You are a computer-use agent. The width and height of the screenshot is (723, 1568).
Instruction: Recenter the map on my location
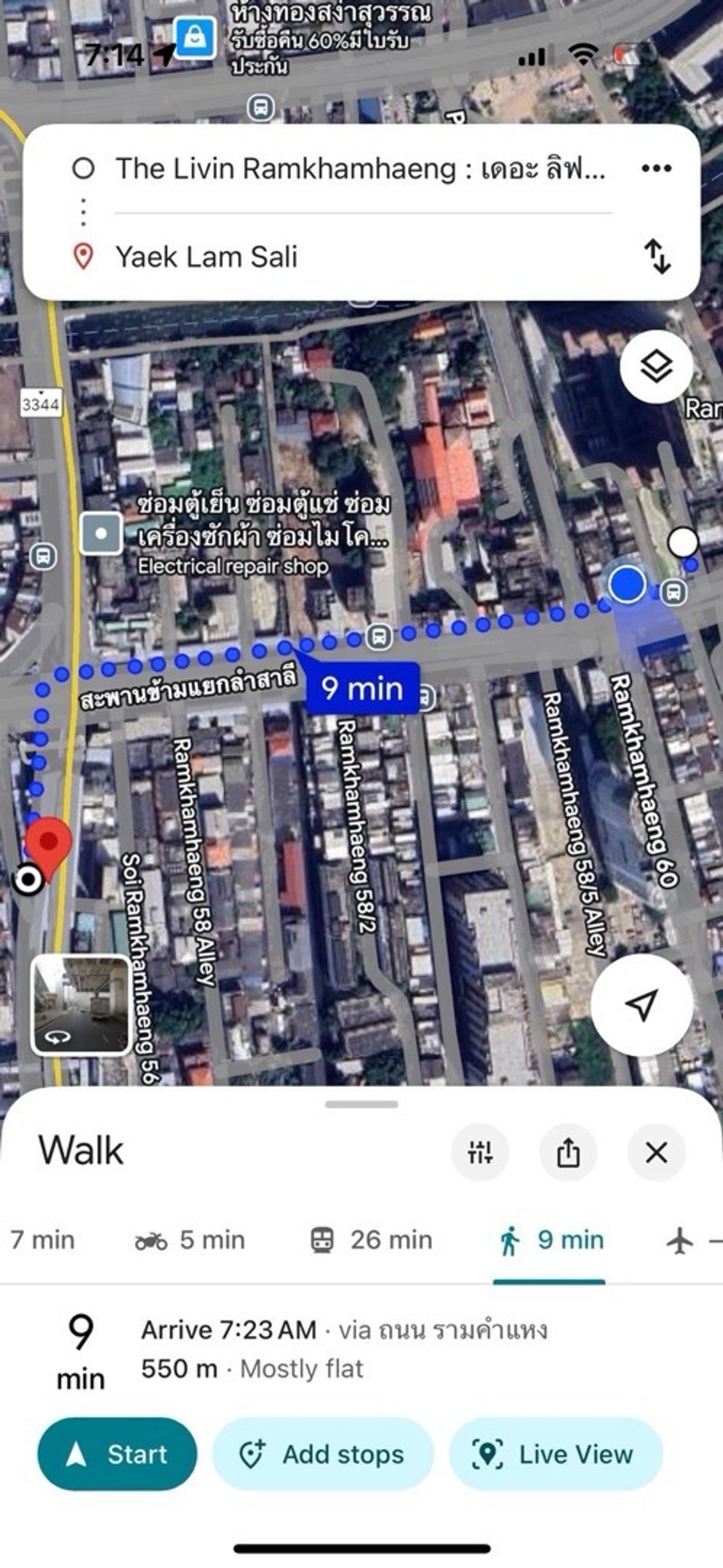click(642, 1005)
